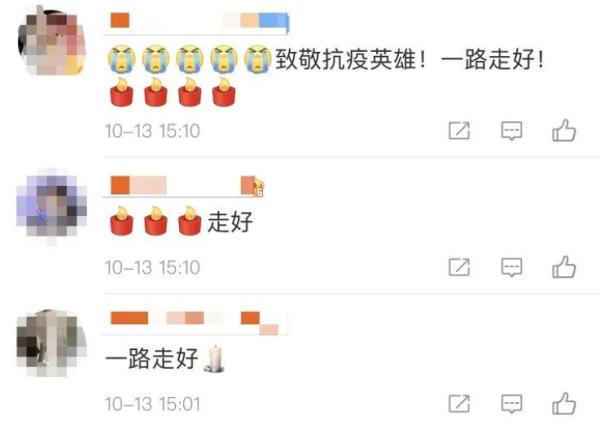Repost the 15:01 '一路走好' comment
The width and height of the screenshot is (600, 424).
tap(459, 403)
